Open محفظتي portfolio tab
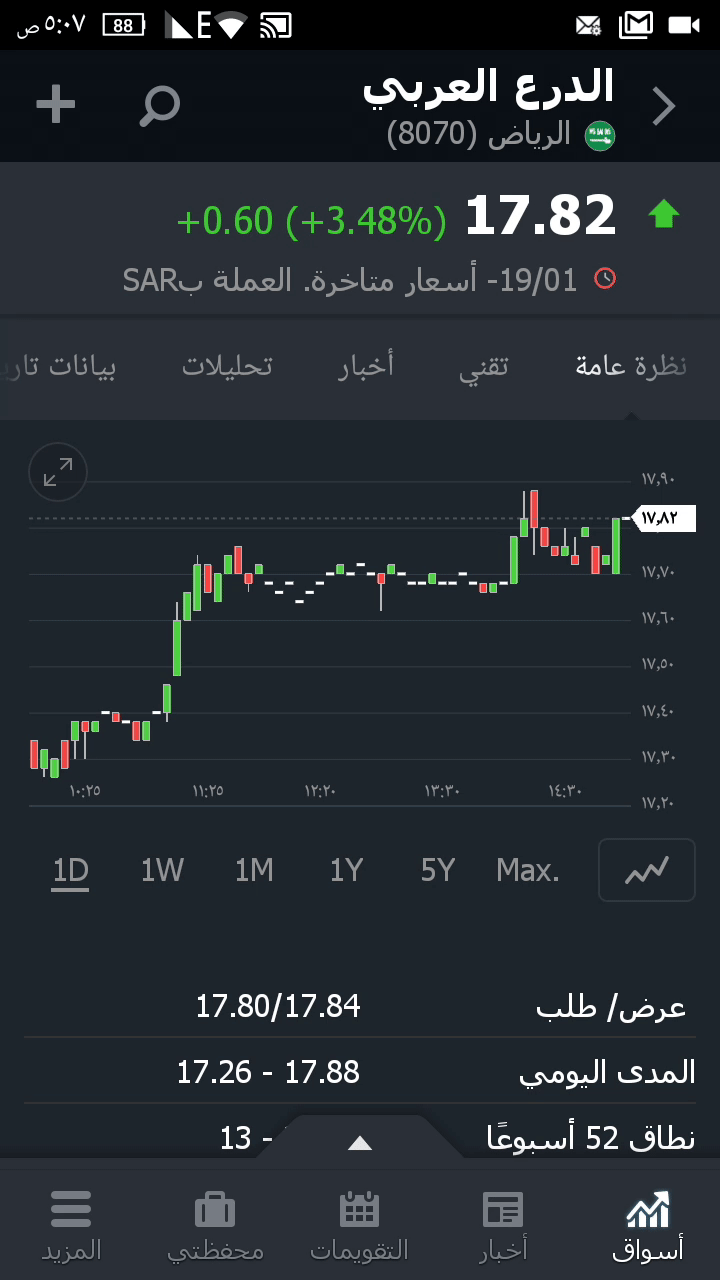Viewport: 720px width, 1280px height. pos(215,1226)
